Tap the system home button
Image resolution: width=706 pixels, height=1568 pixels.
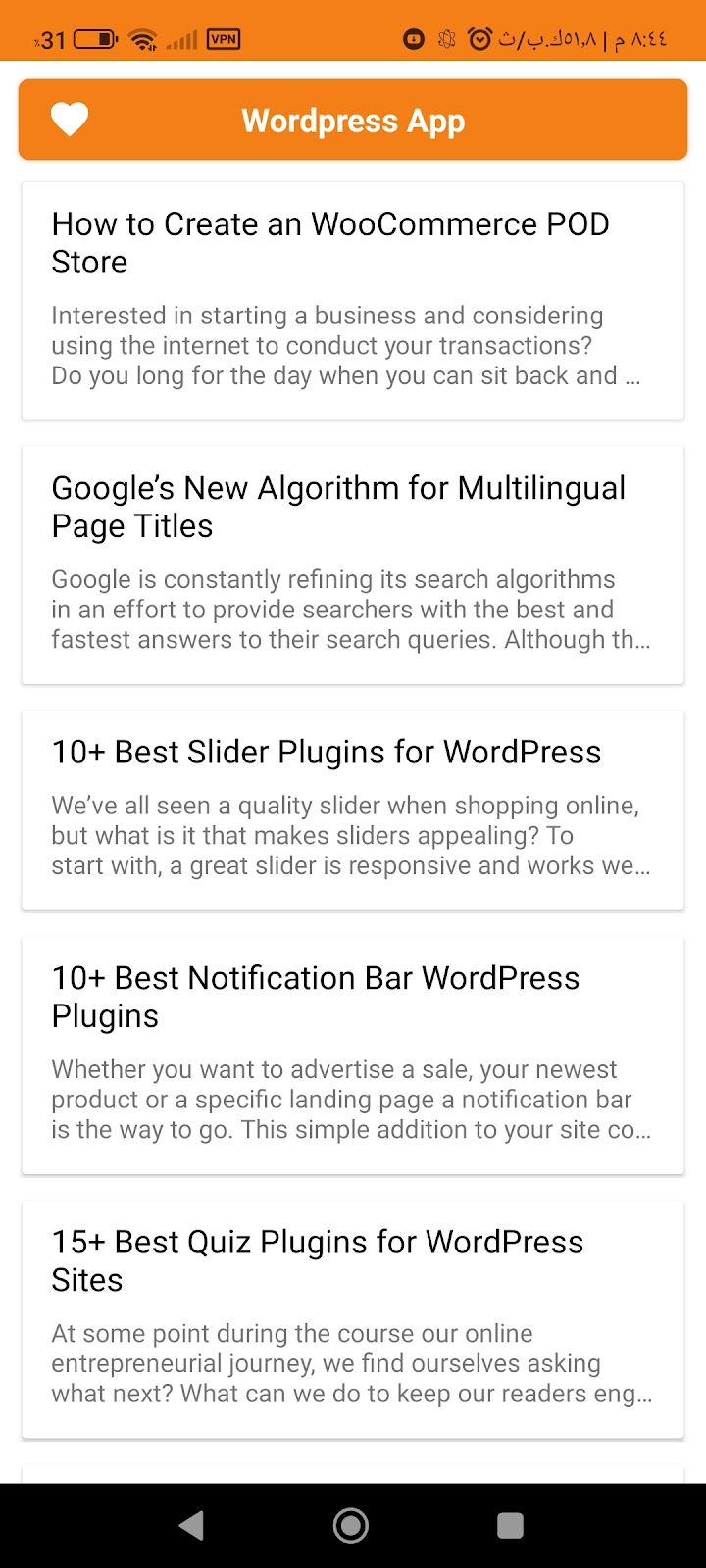point(351,1525)
